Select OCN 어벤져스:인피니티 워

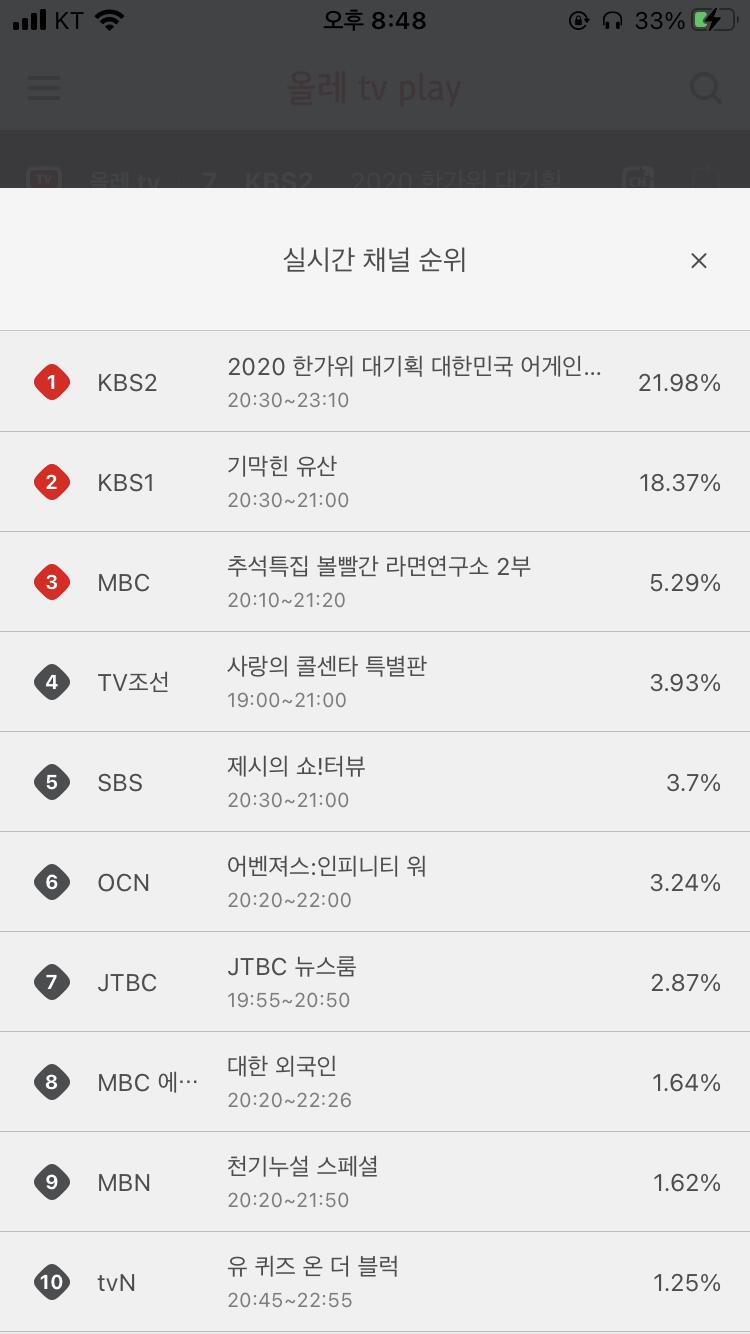(375, 882)
